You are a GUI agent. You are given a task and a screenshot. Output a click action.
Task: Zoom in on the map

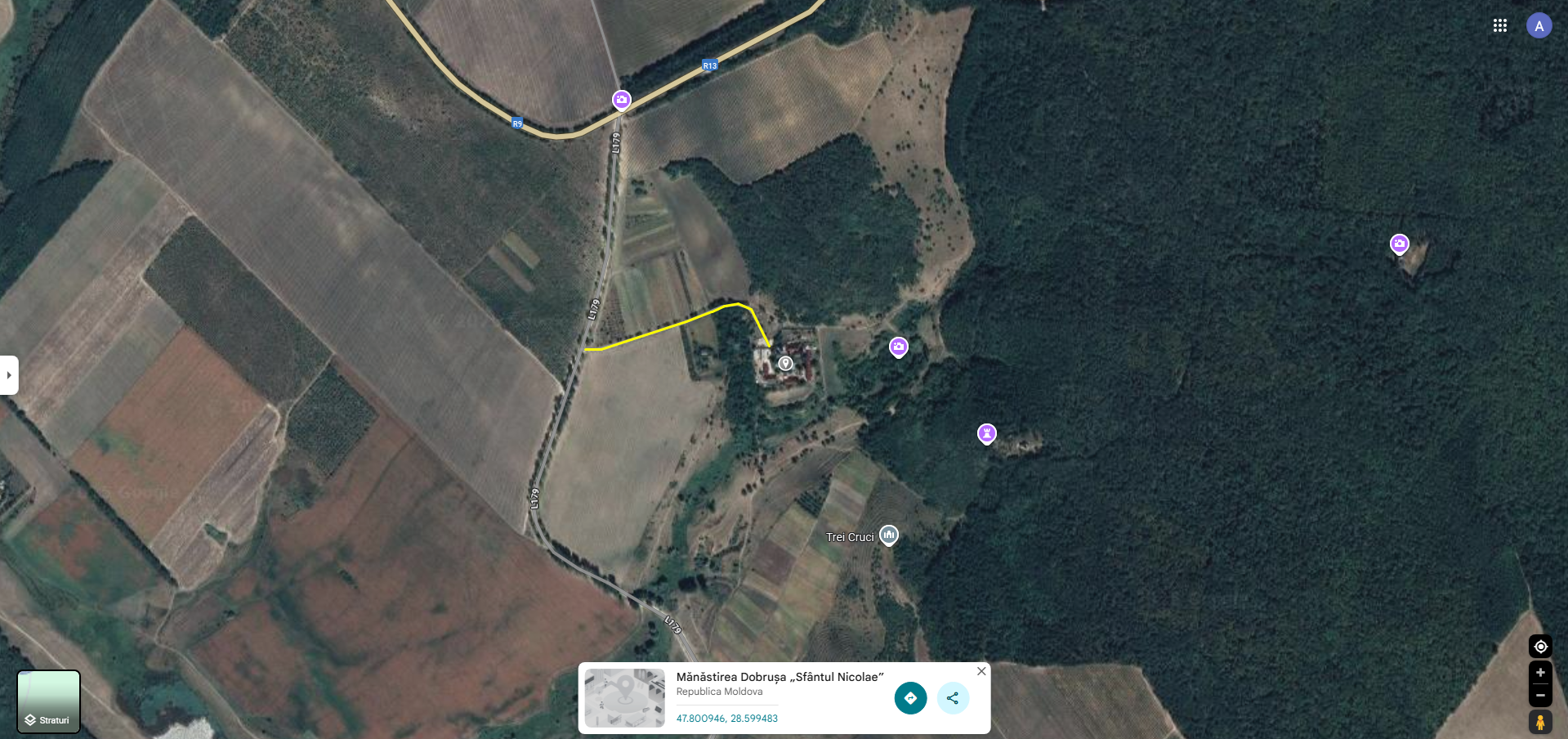click(x=1540, y=673)
